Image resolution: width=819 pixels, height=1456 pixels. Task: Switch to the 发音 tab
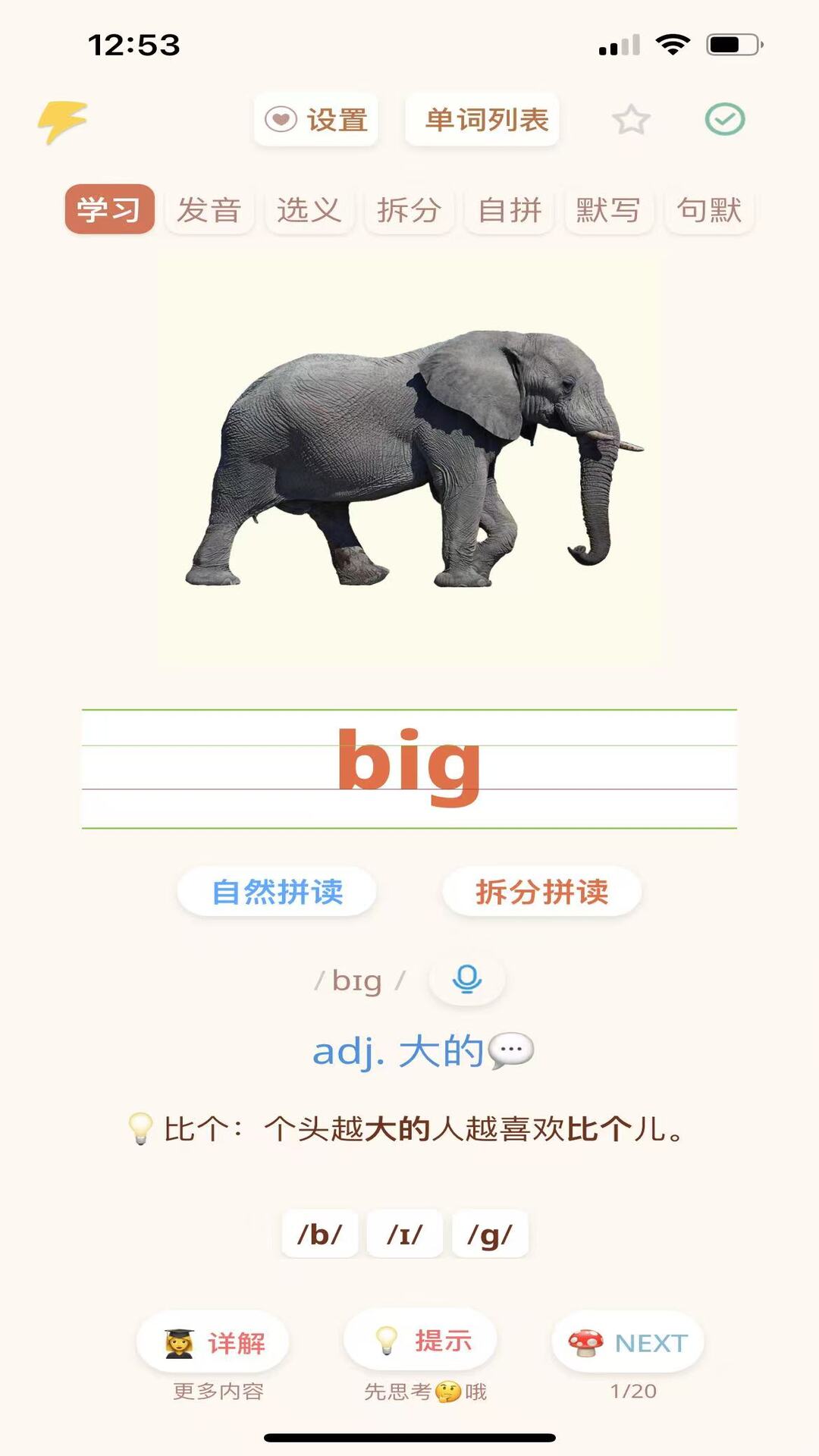click(x=209, y=210)
